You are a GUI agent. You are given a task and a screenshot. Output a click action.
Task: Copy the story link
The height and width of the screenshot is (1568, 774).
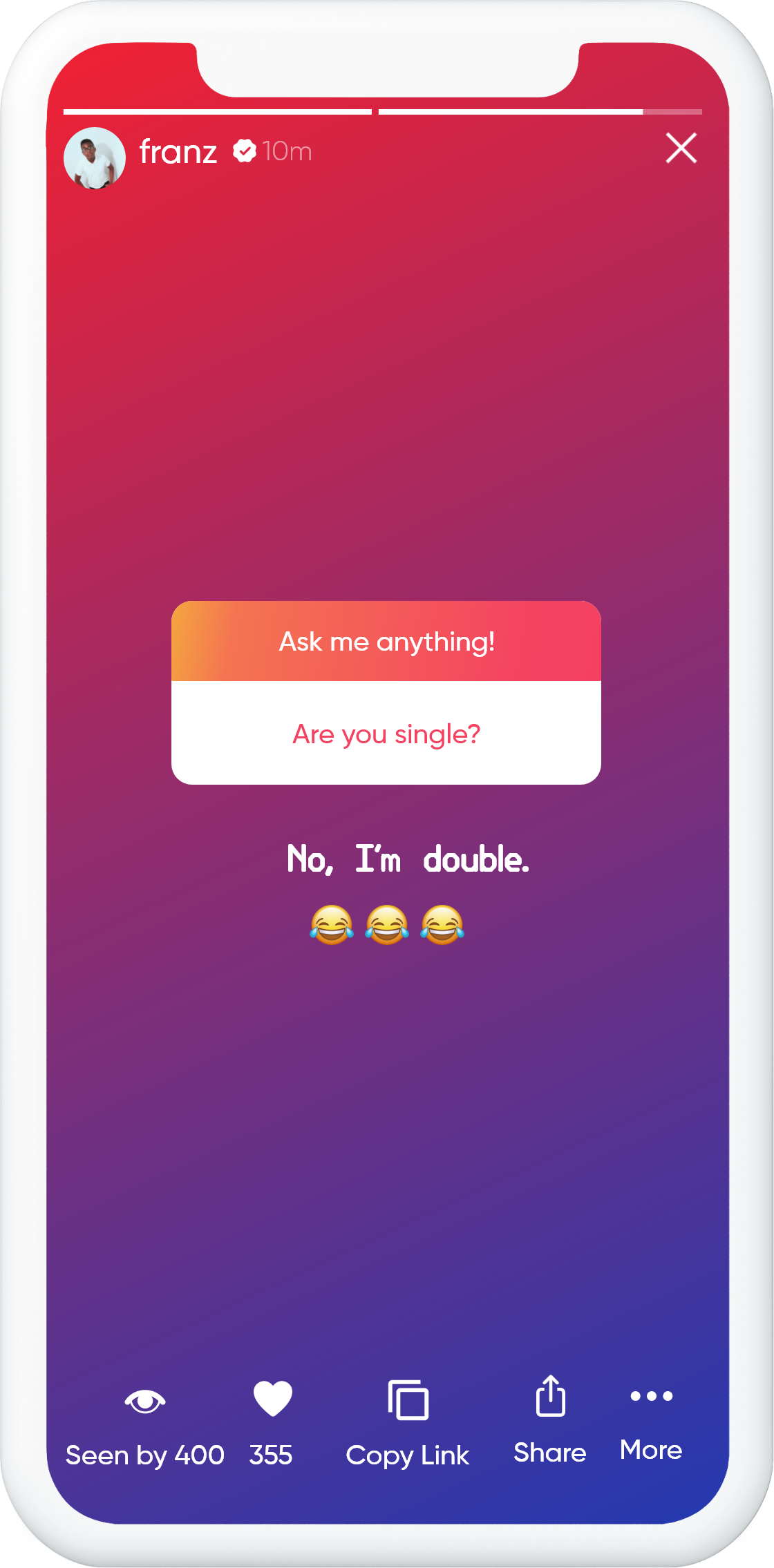pos(408,1424)
